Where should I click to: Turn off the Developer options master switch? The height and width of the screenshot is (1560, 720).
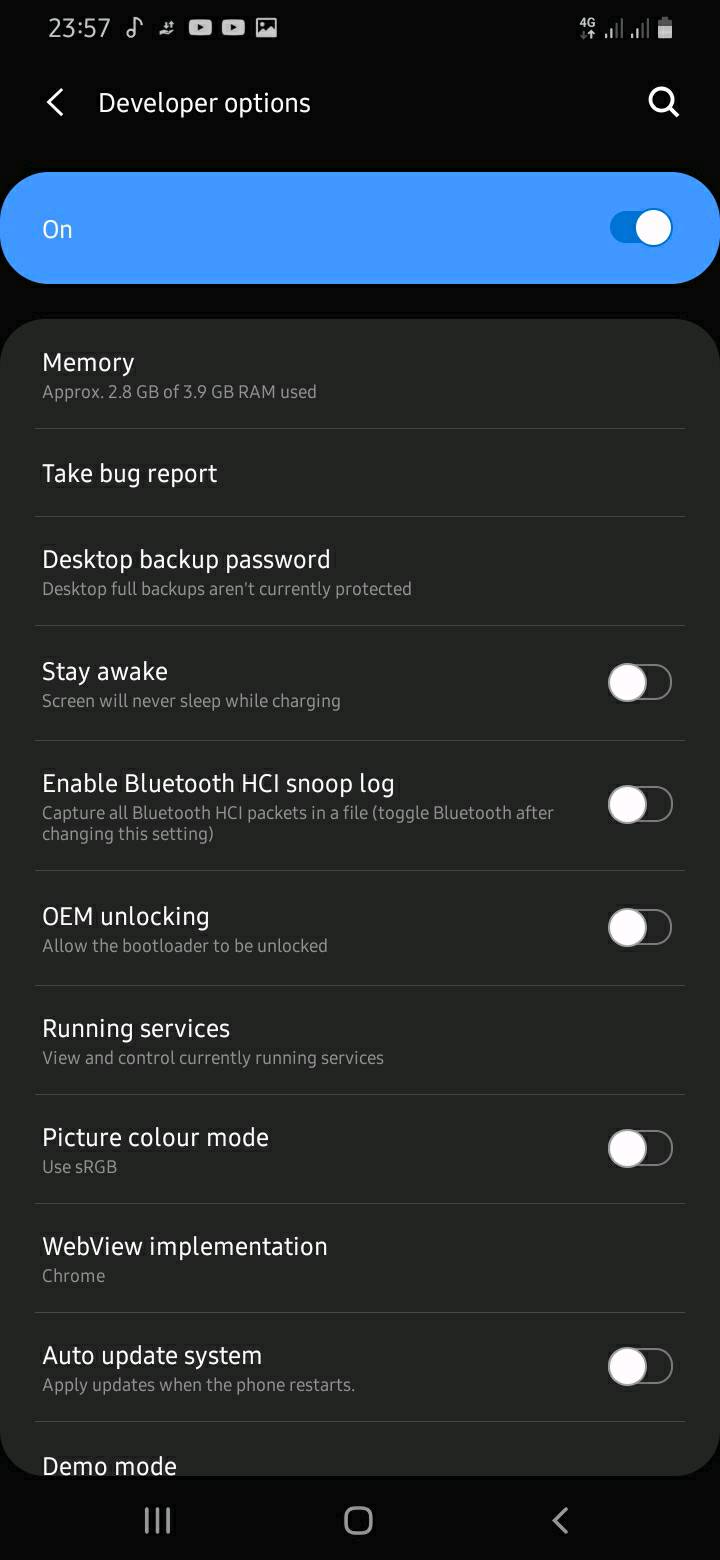pyautogui.click(x=640, y=228)
